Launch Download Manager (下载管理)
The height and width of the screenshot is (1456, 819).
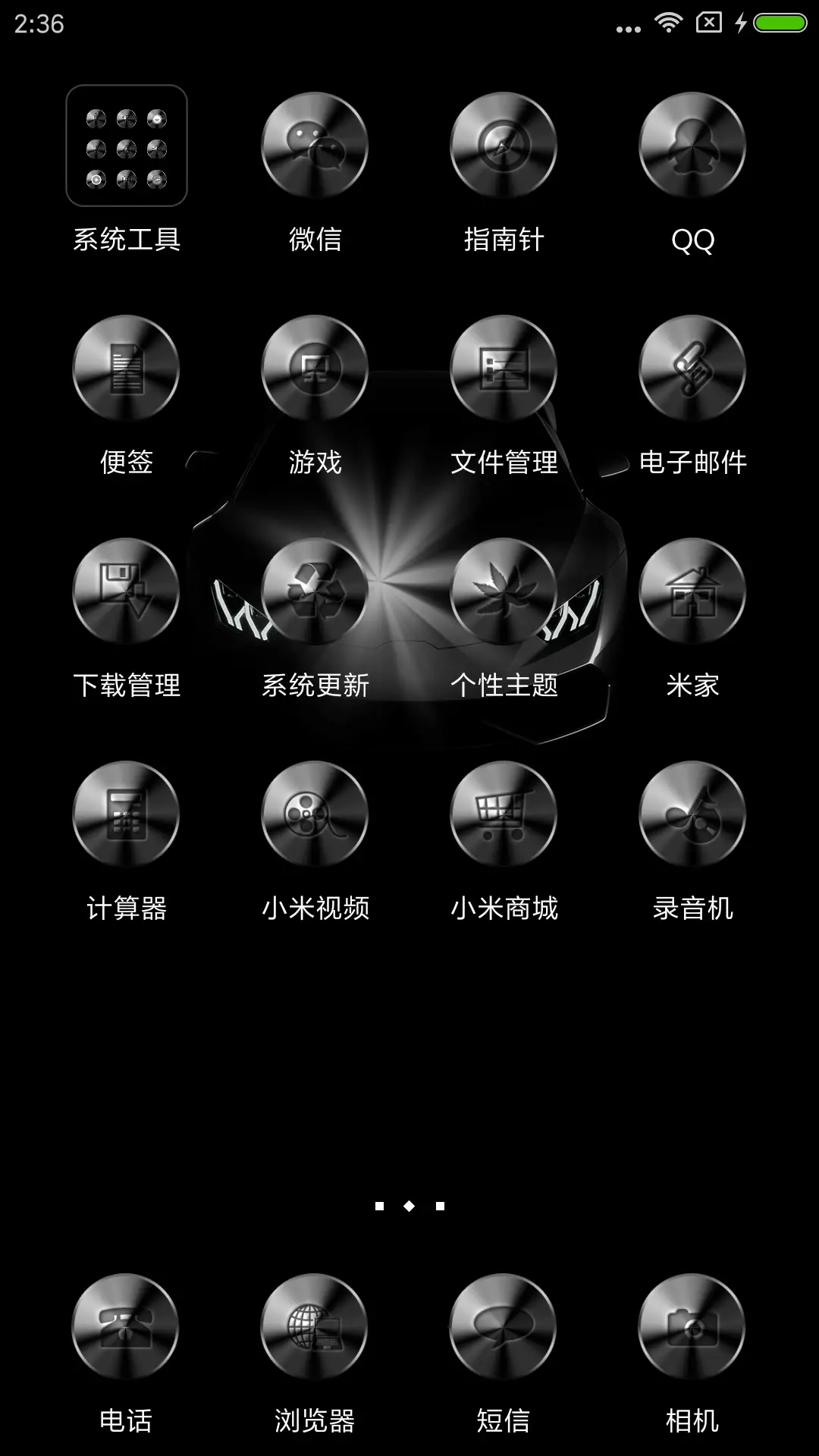[x=126, y=592]
